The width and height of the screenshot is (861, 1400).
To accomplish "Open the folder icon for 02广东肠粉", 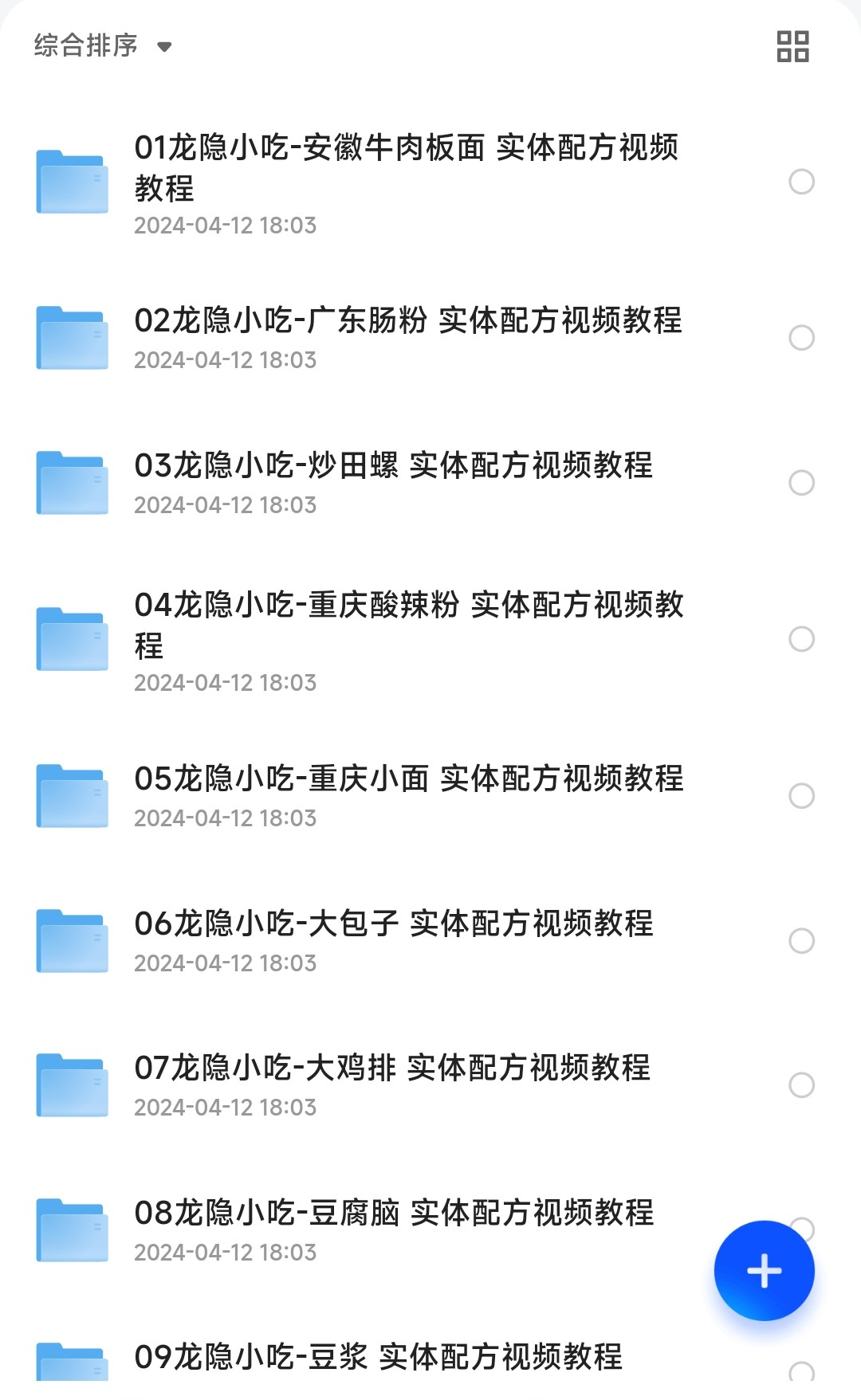I will pyautogui.click(x=72, y=336).
